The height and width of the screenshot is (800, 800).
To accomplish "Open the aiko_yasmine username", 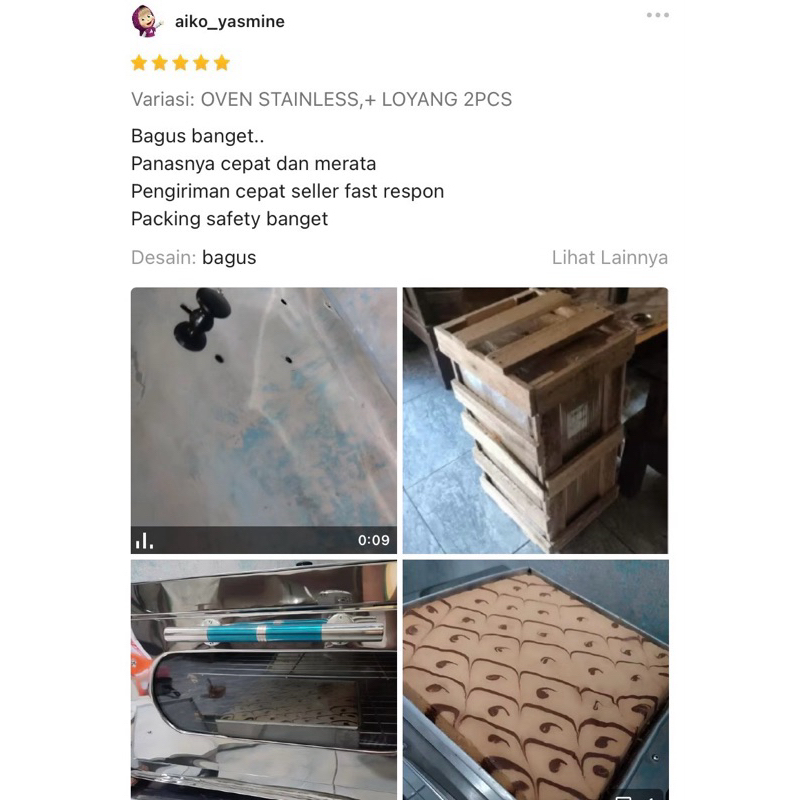I will coord(229,21).
